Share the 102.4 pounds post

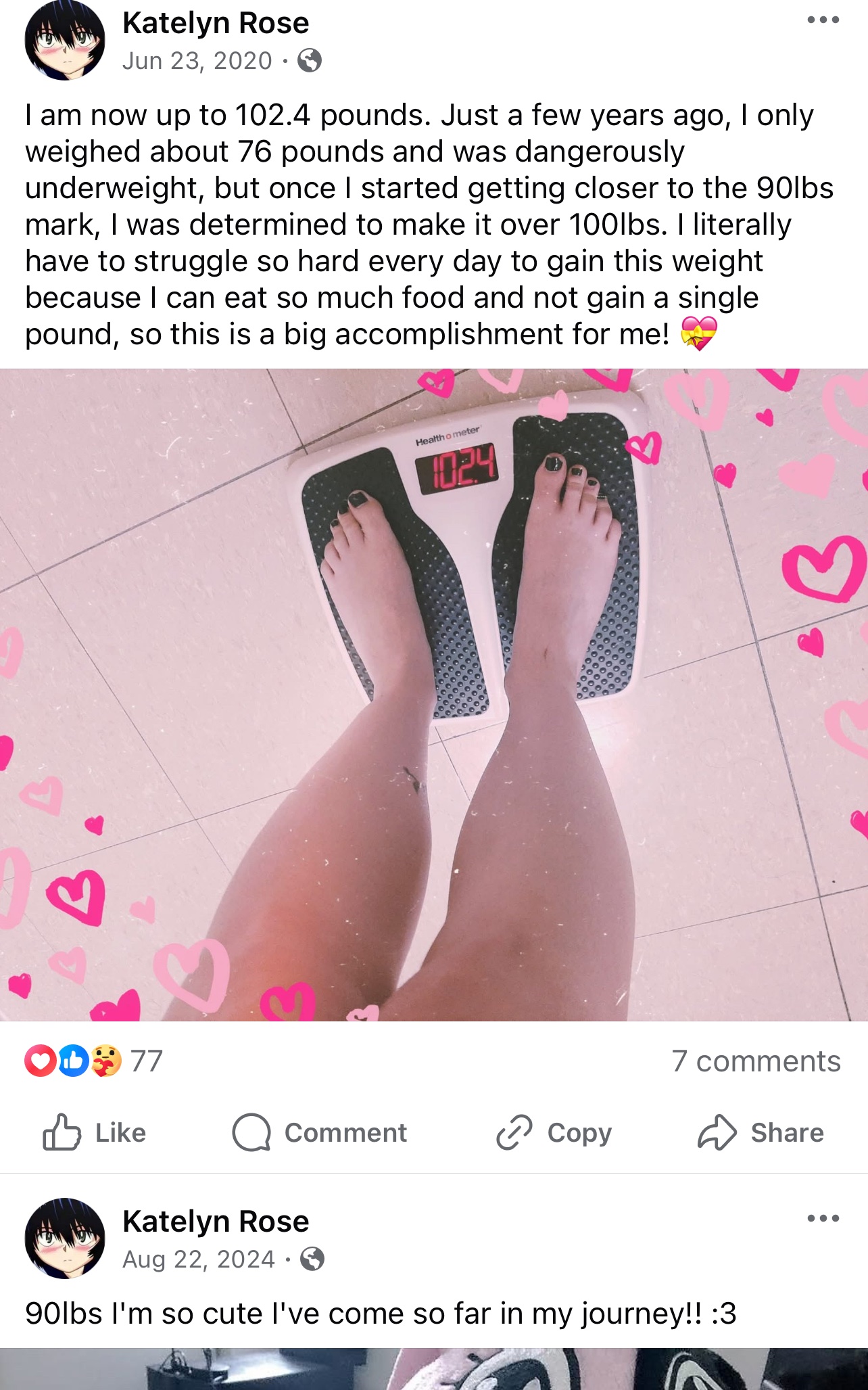pyautogui.click(x=761, y=1132)
